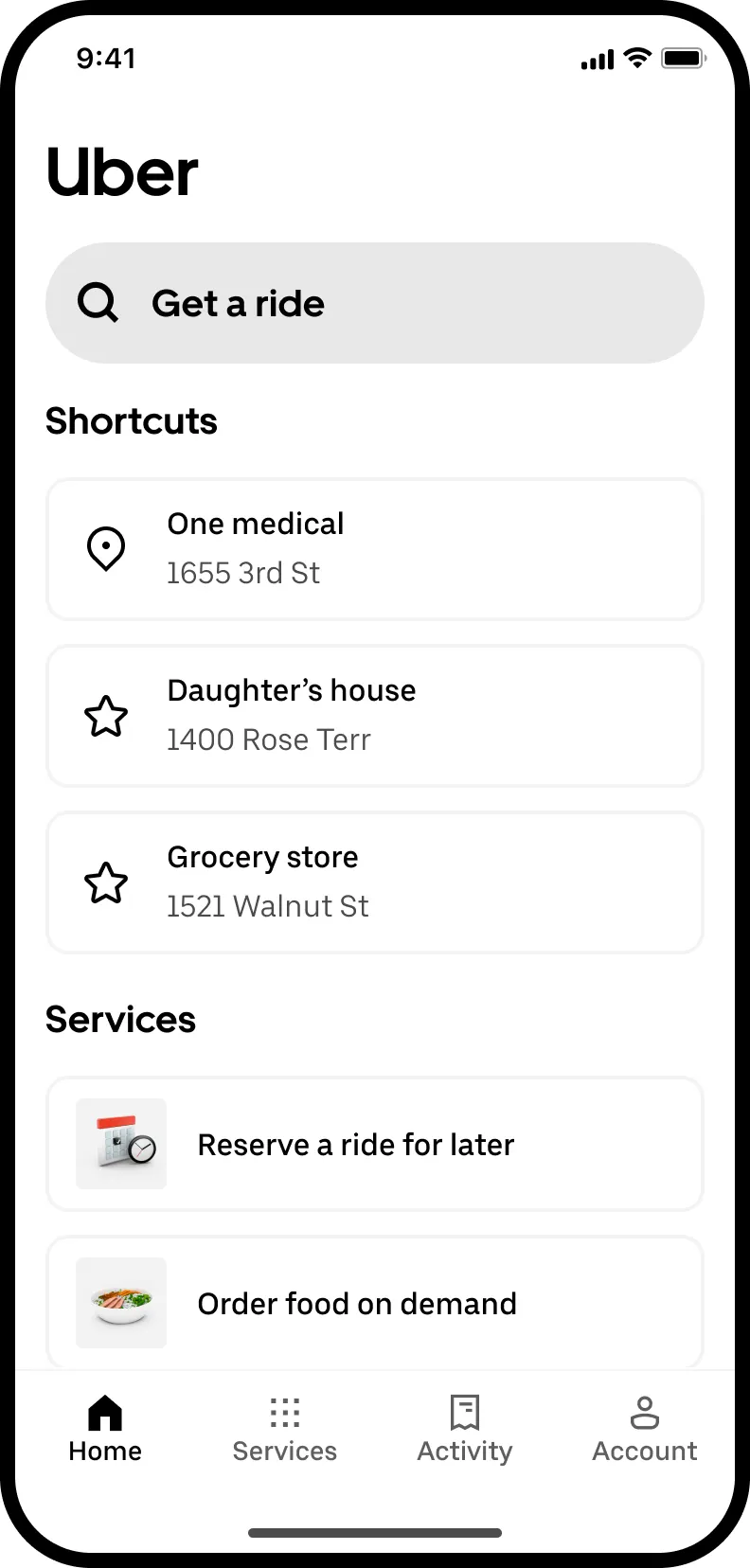Open Order food on demand
This screenshot has width=750, height=1568.
tap(375, 1303)
